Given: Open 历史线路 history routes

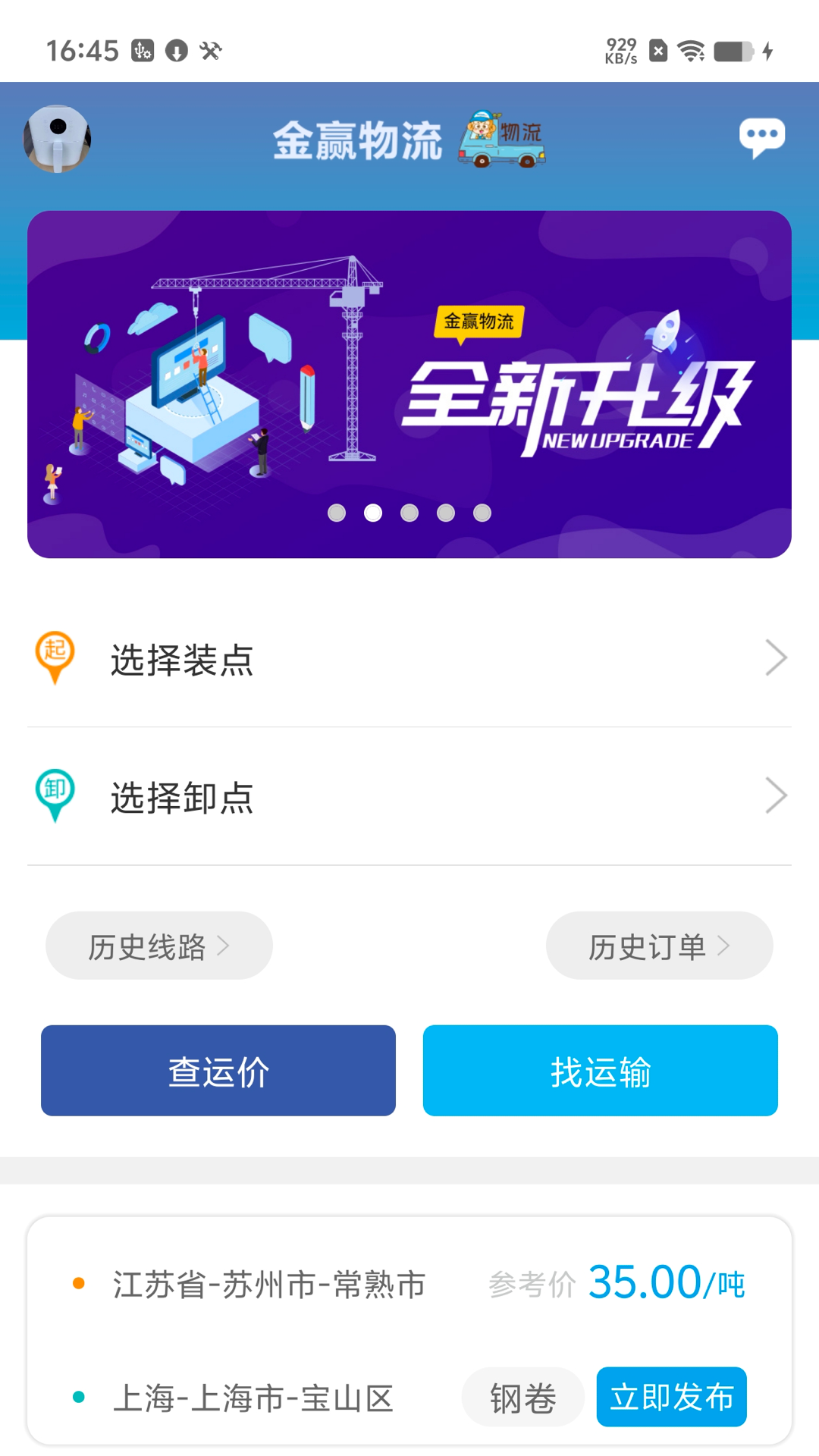Looking at the screenshot, I should [x=159, y=946].
